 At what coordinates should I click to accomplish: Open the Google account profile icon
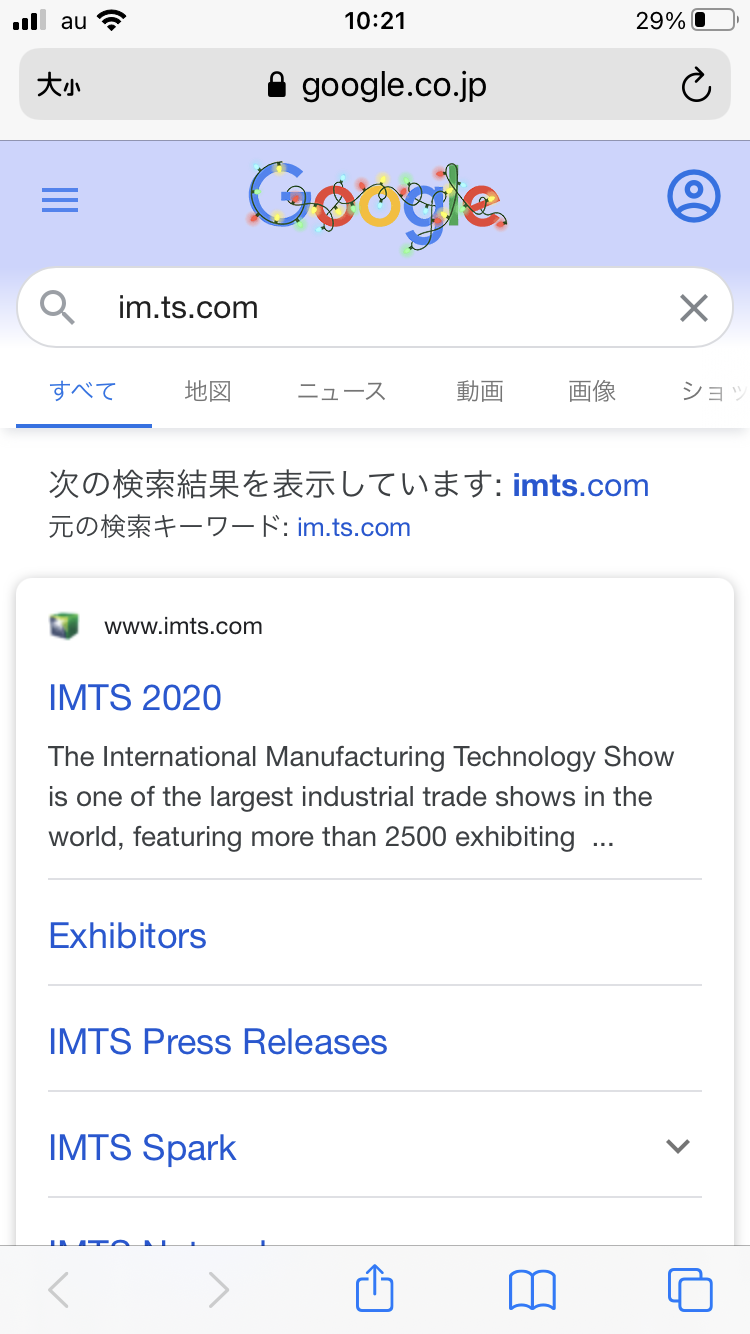click(x=693, y=196)
